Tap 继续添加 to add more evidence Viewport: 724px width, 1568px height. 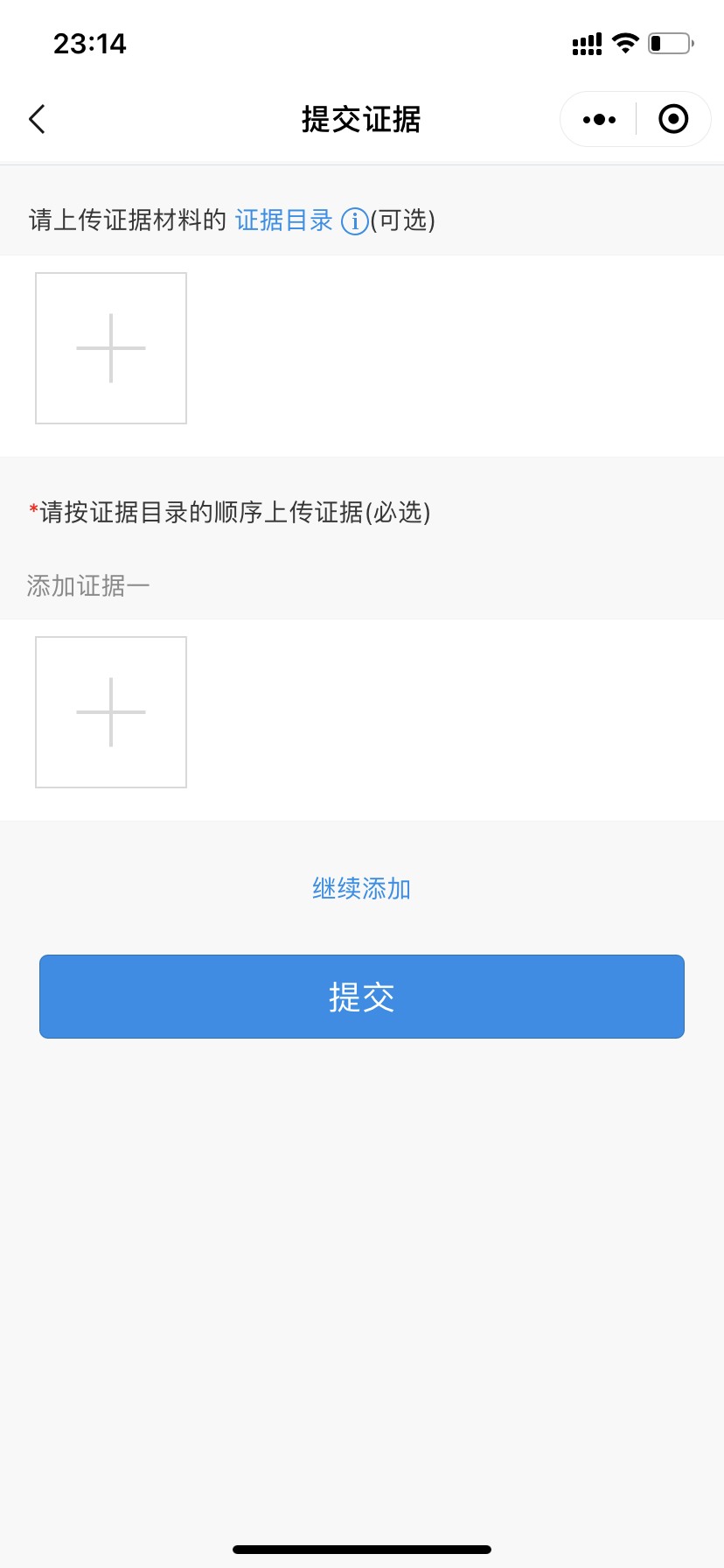[361, 889]
